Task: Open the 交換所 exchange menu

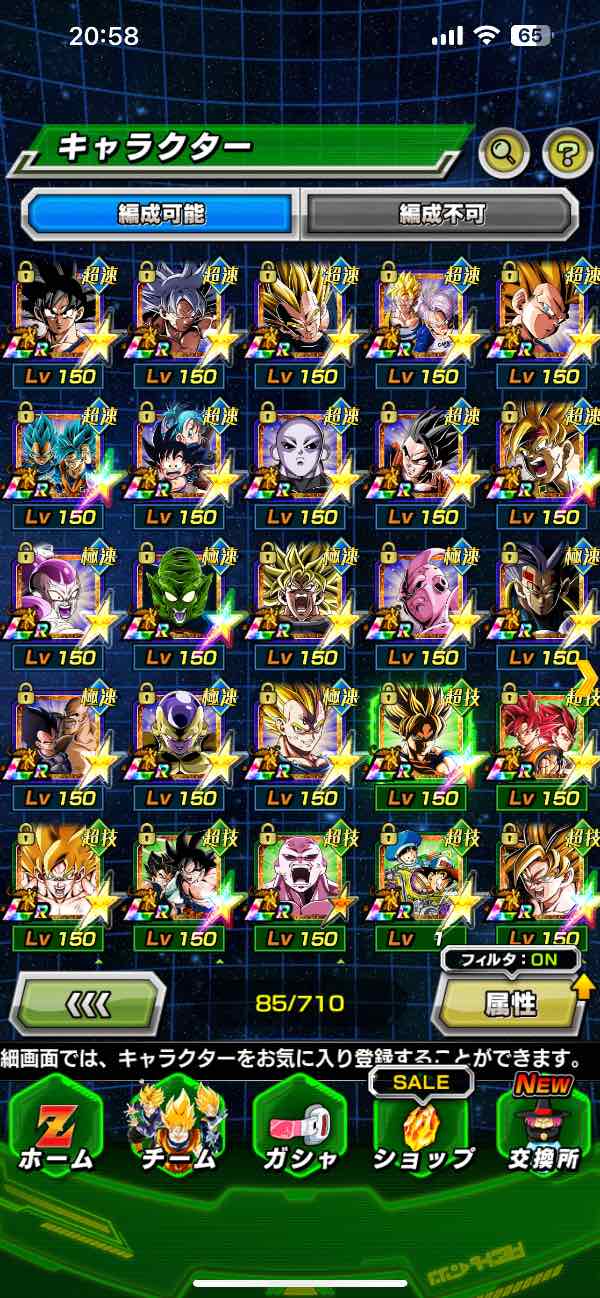Action: coord(544,1128)
